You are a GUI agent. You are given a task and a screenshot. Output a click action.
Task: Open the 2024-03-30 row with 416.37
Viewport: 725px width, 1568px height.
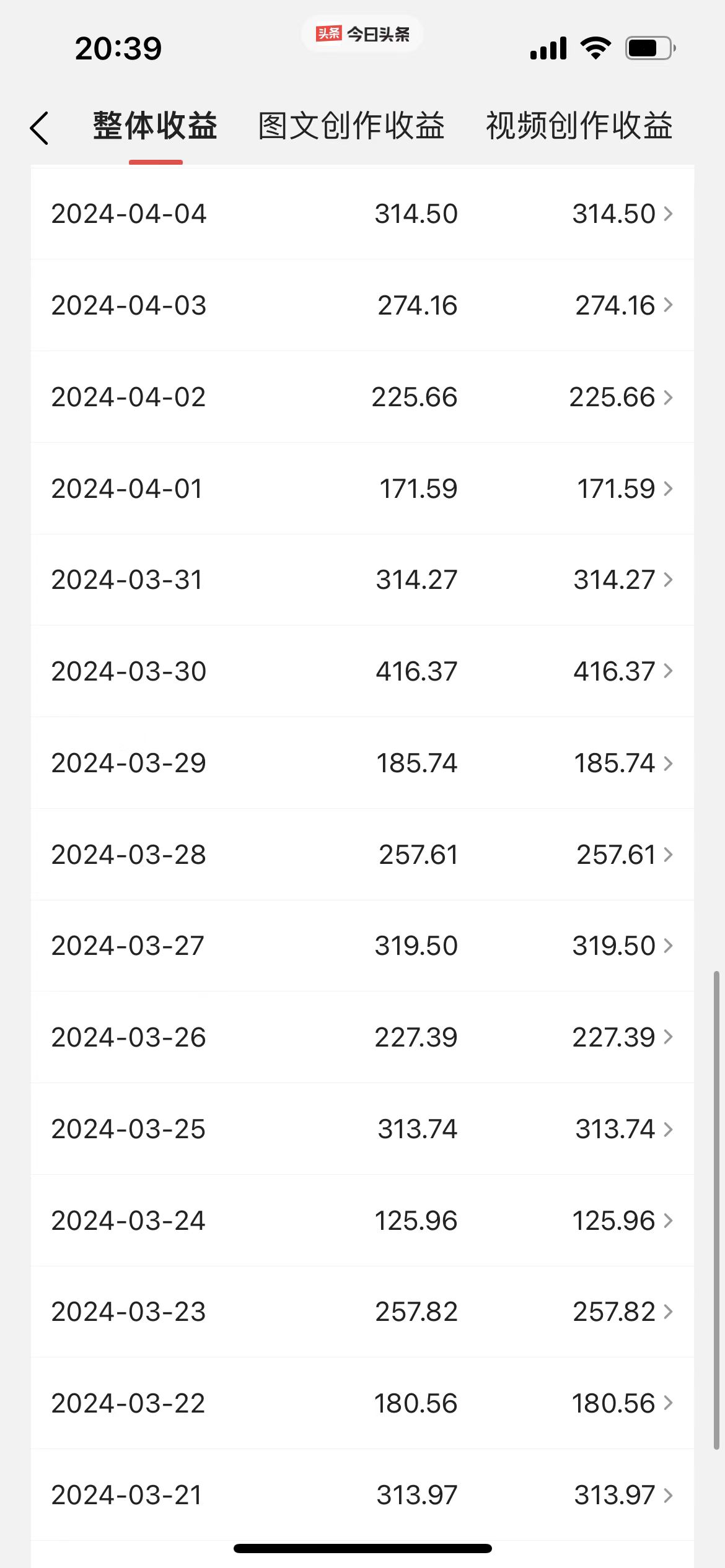tap(362, 671)
